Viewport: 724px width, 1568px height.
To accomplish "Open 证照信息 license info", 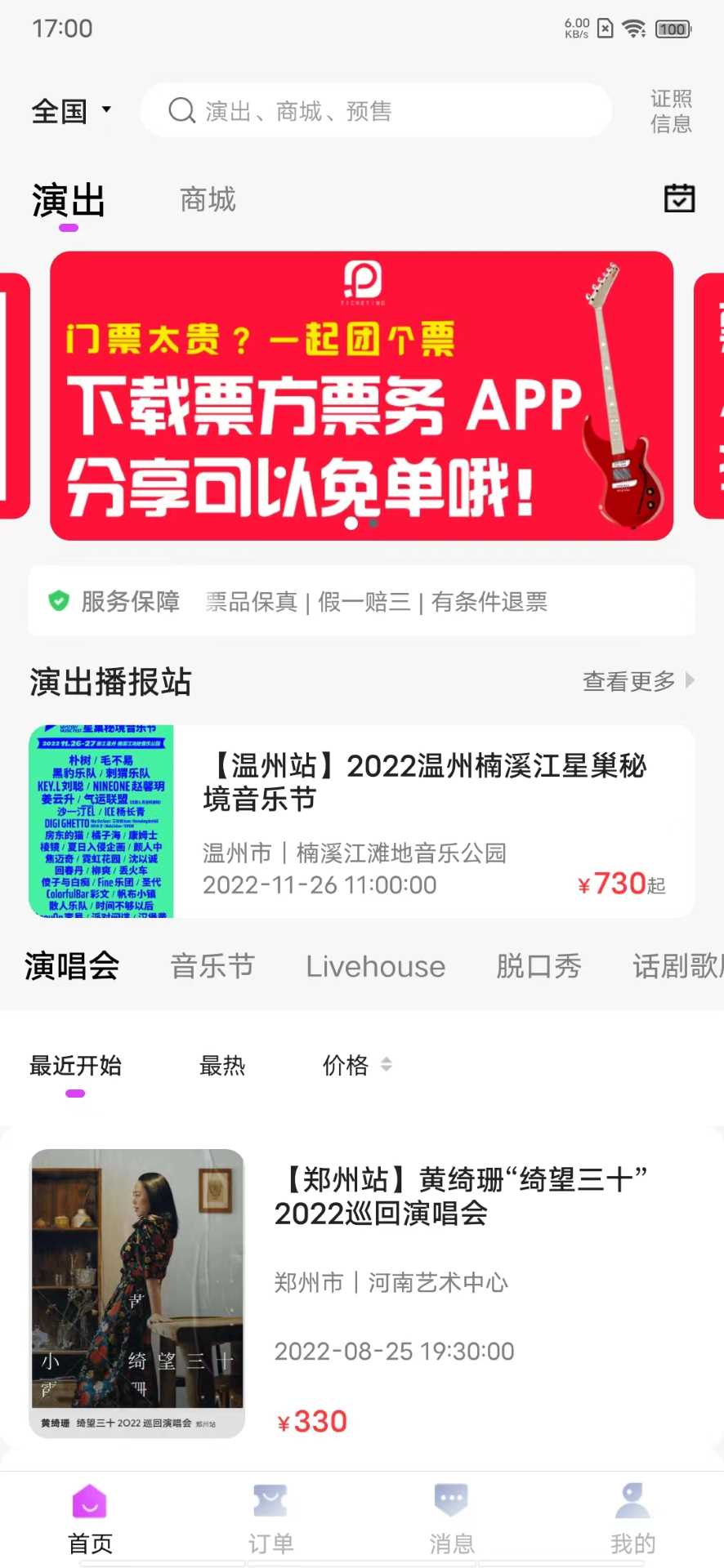I will (670, 111).
